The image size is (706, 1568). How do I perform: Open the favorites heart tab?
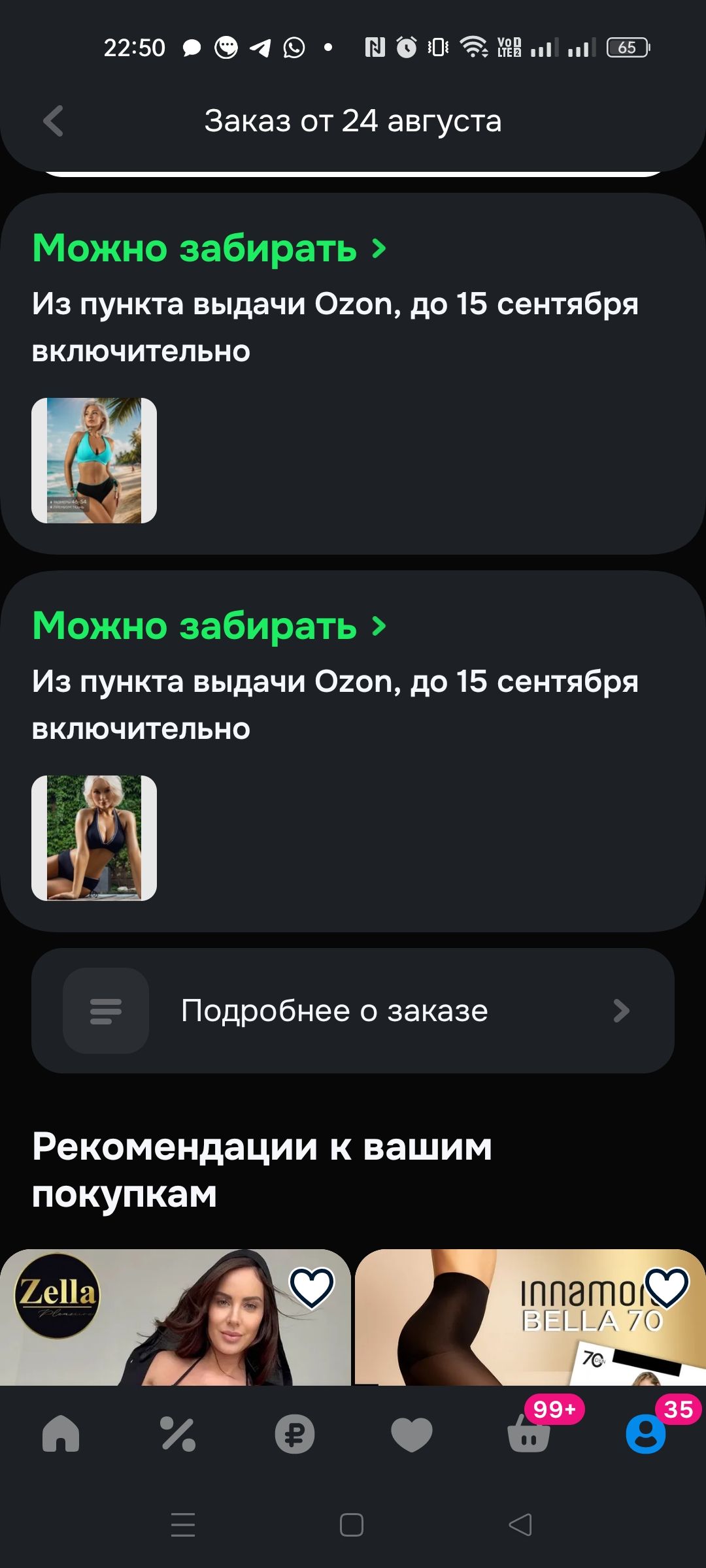click(x=412, y=1434)
